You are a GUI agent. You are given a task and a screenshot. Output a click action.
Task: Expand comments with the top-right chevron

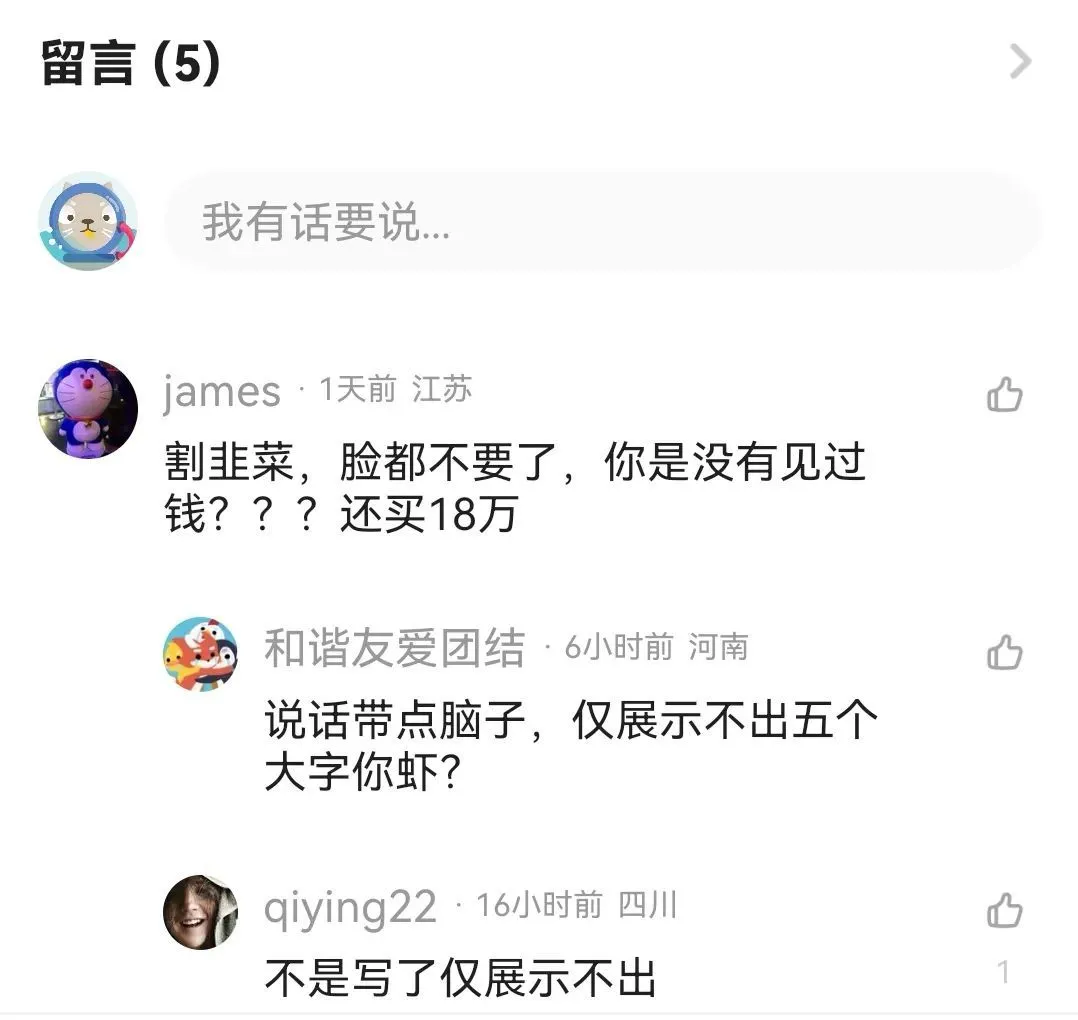[1019, 62]
